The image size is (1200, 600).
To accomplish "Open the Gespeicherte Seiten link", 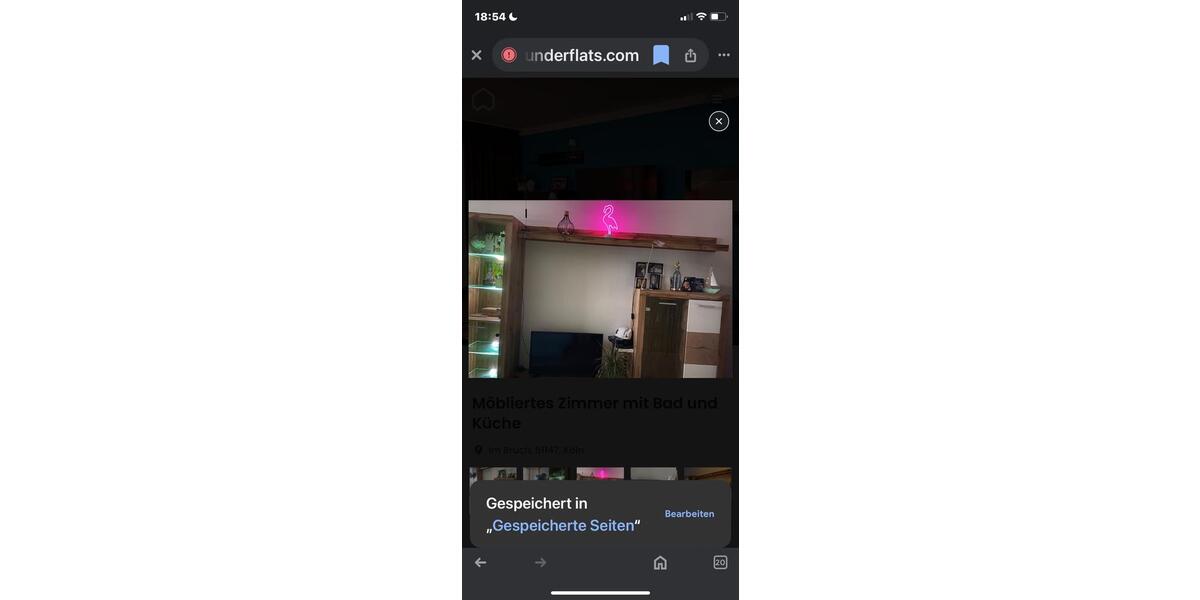I will tap(563, 526).
